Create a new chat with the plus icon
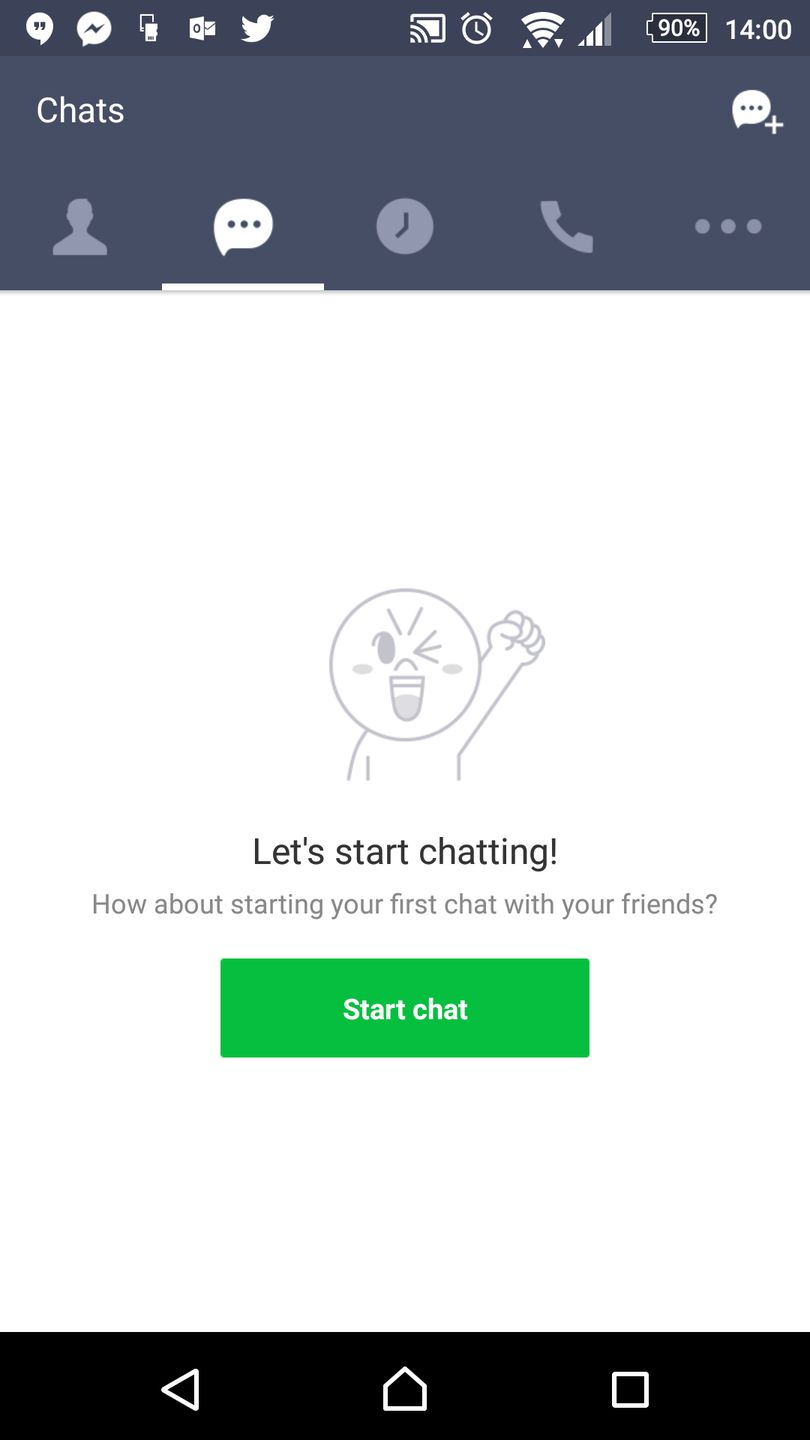810x1440 pixels. click(756, 111)
